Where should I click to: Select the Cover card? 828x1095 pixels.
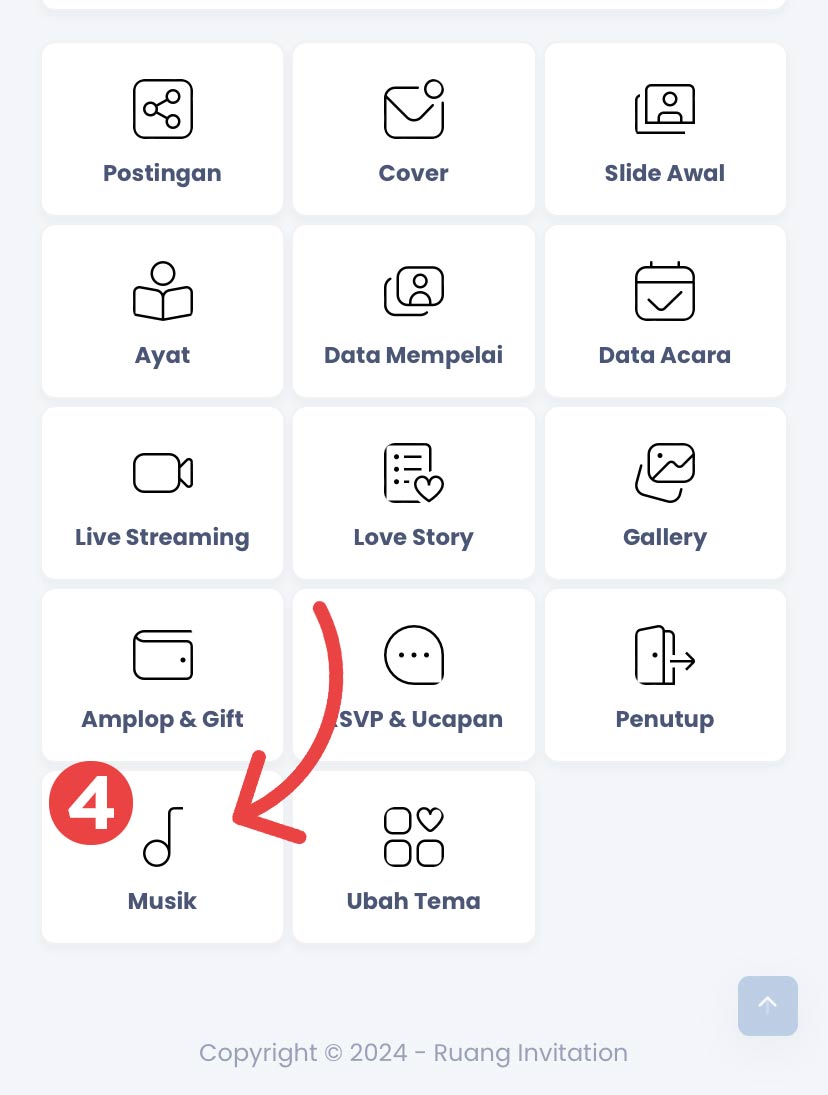pos(413,130)
